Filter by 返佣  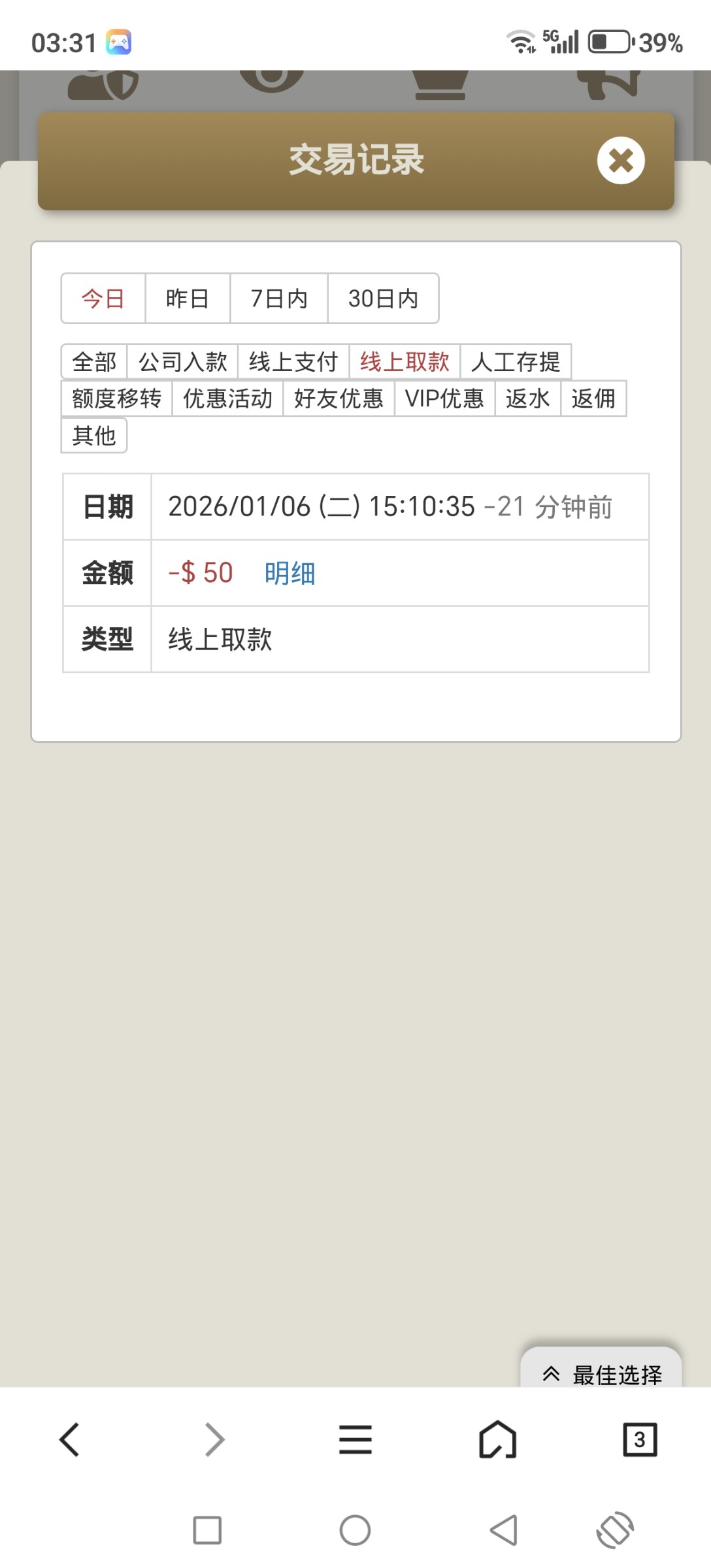[x=593, y=398]
